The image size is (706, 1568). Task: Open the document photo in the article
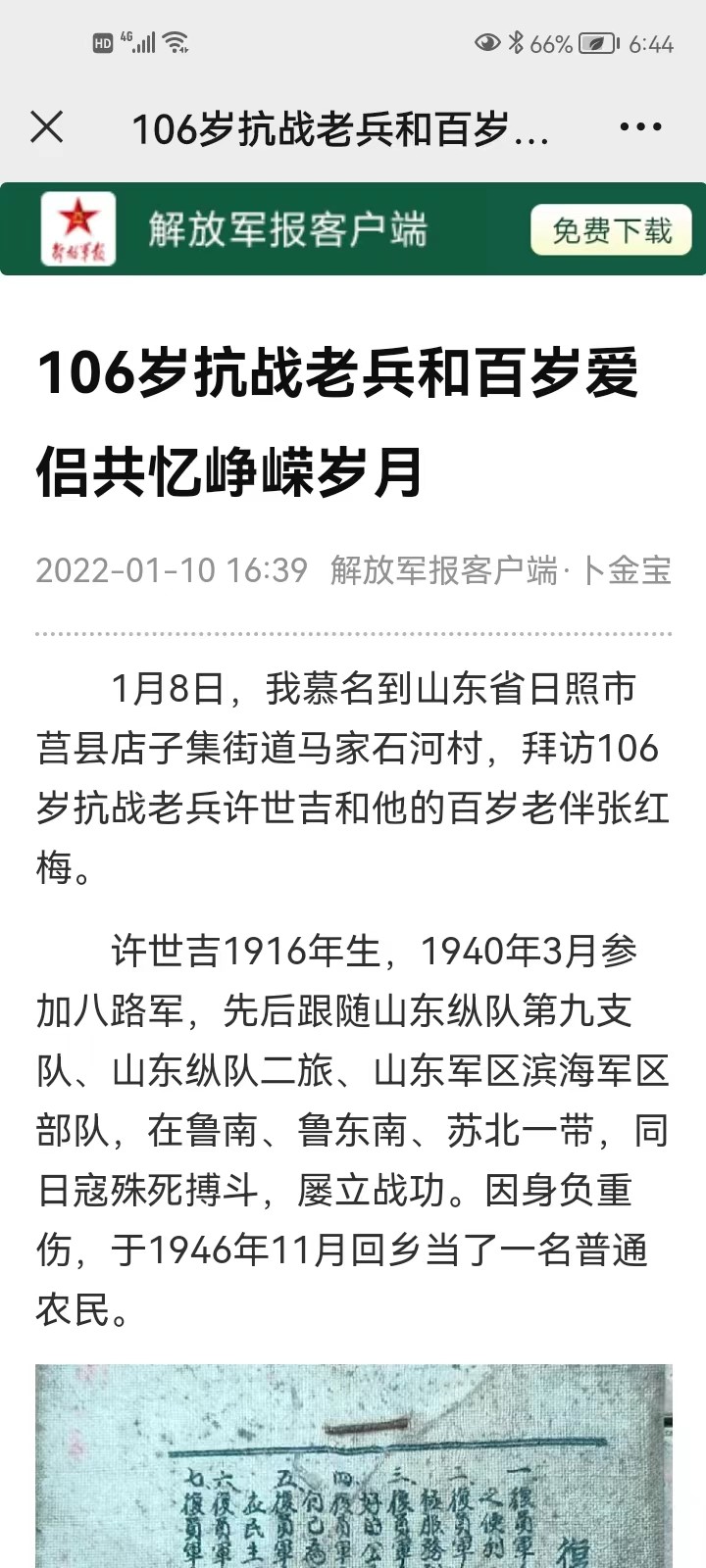click(x=354, y=1466)
